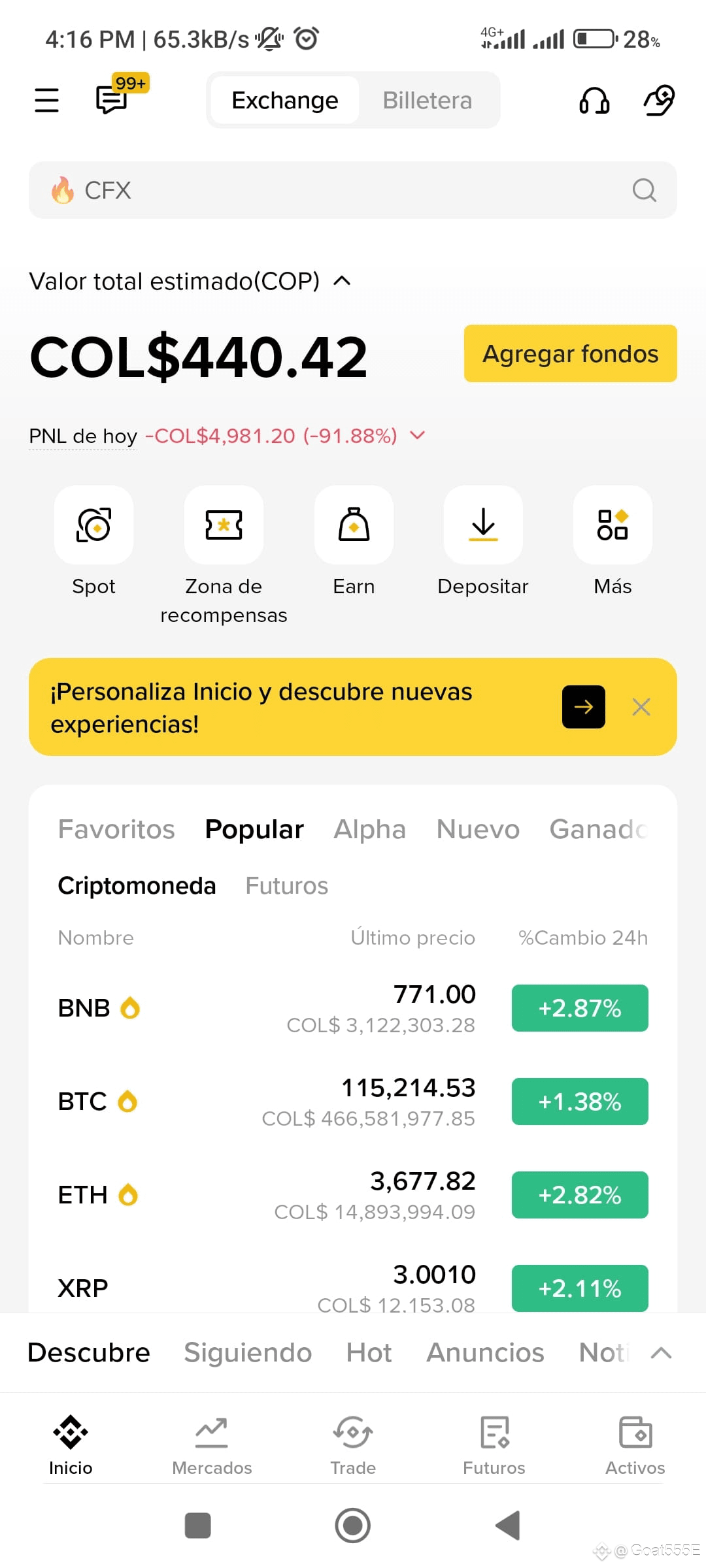Tap Depositar shortcut
706x1568 pixels.
(483, 542)
